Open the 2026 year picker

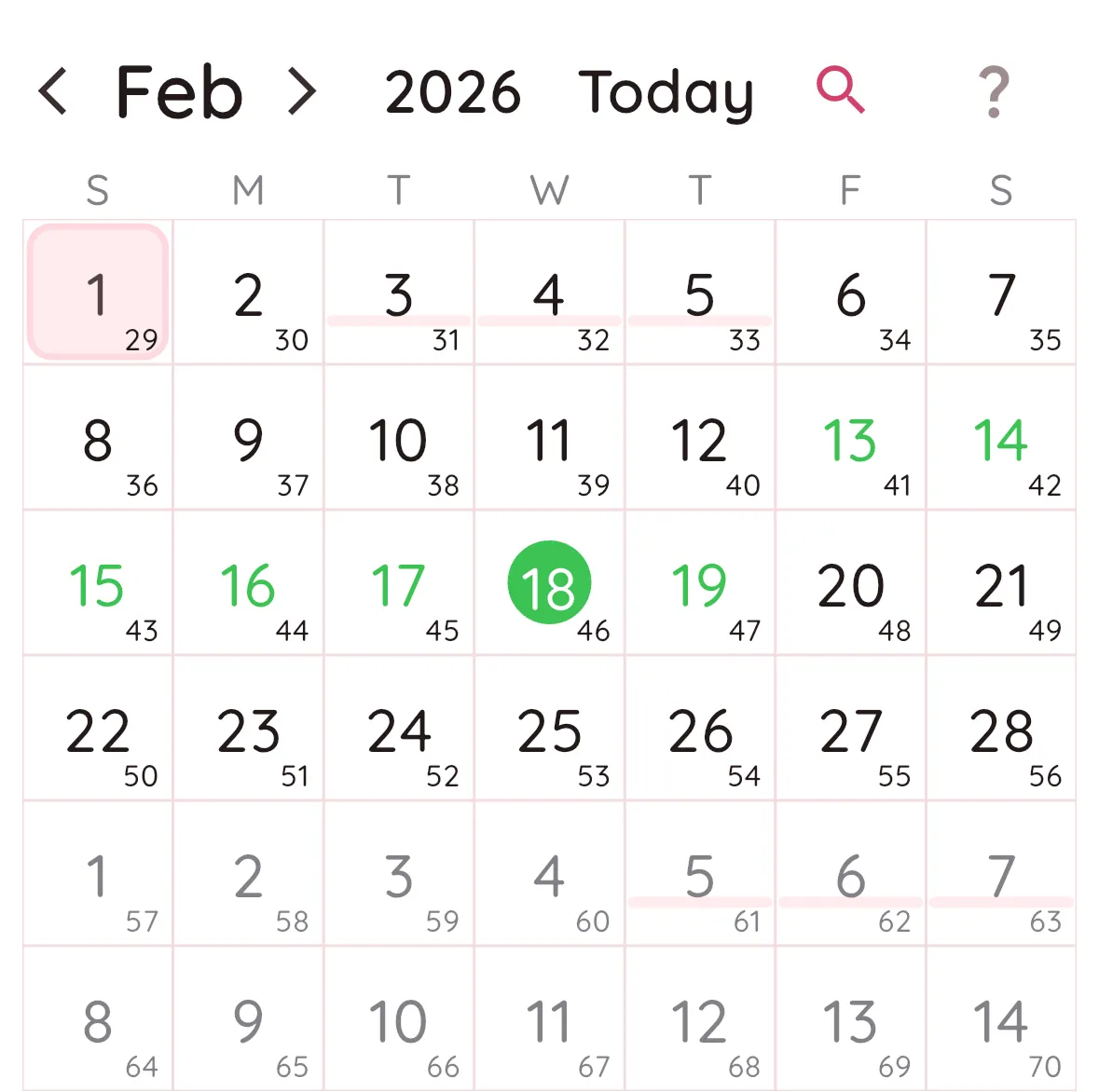pyautogui.click(x=452, y=91)
